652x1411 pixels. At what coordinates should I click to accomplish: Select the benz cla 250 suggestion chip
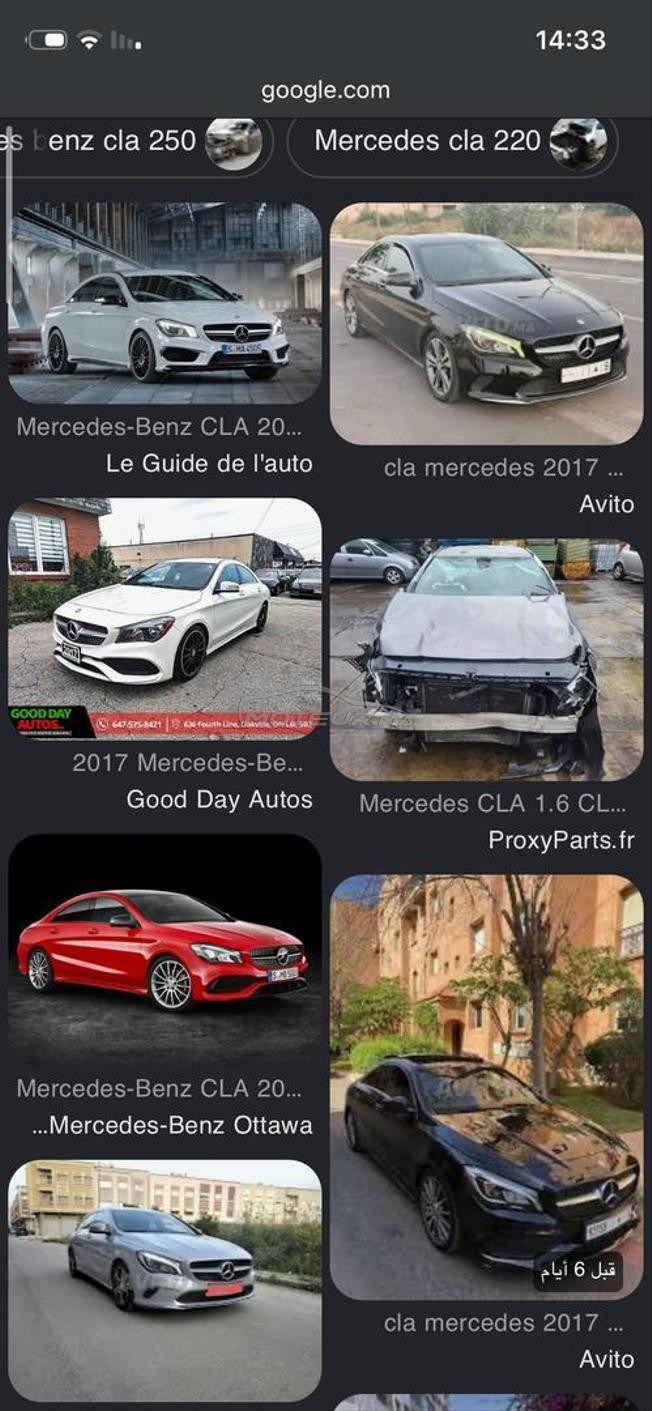[135, 142]
